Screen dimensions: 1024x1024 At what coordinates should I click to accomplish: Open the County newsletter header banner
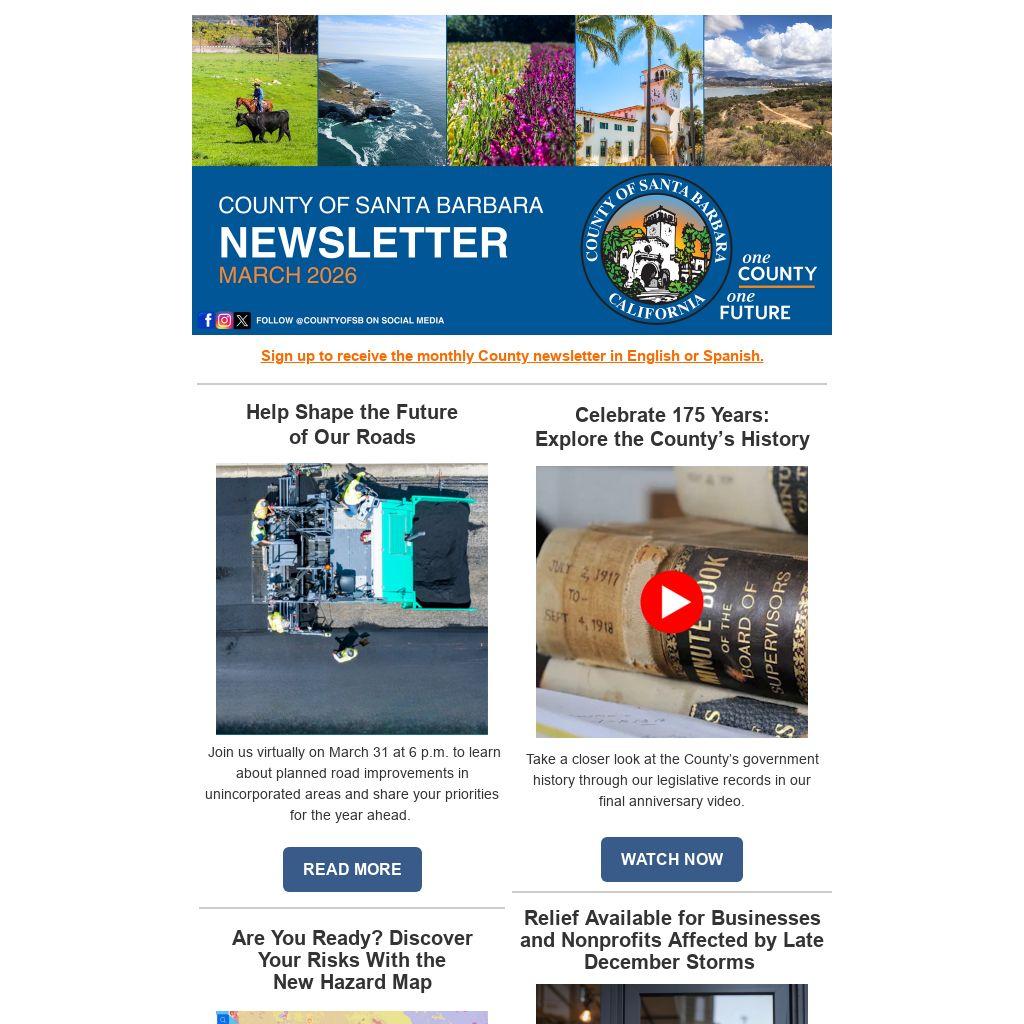coord(512,175)
